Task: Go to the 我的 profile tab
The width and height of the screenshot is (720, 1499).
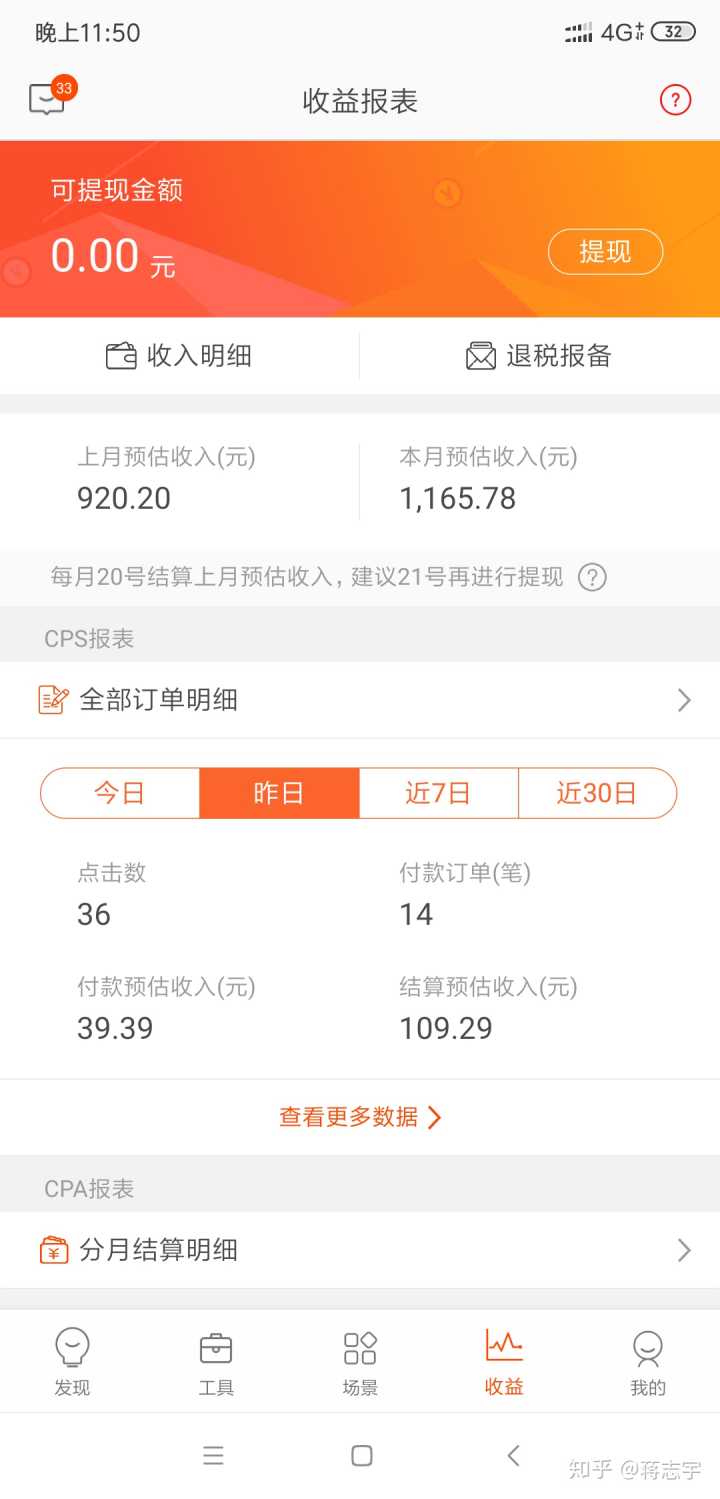Action: (648, 1360)
